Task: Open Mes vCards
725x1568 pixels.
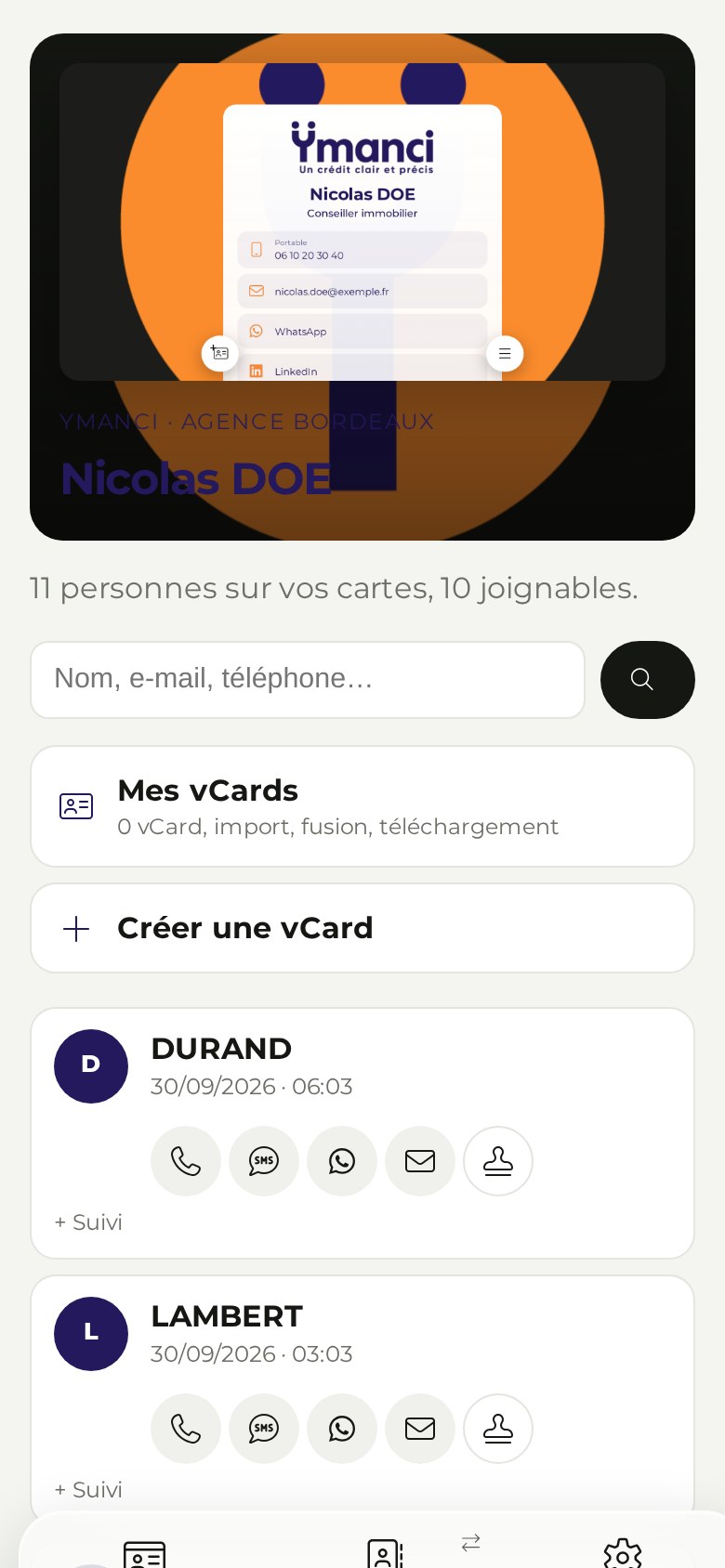Action: (x=362, y=806)
